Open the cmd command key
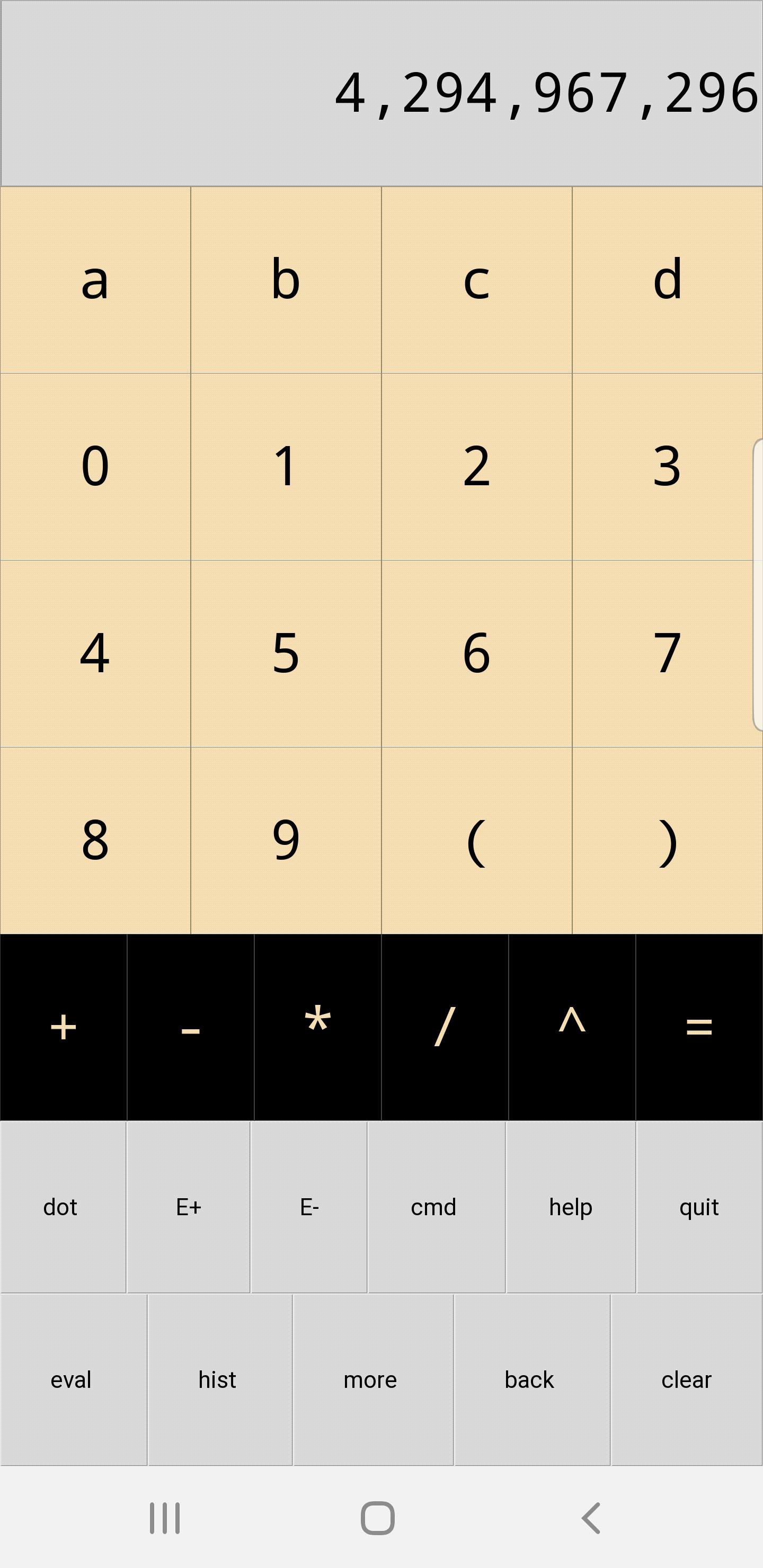Image resolution: width=763 pixels, height=1568 pixels. click(434, 1206)
